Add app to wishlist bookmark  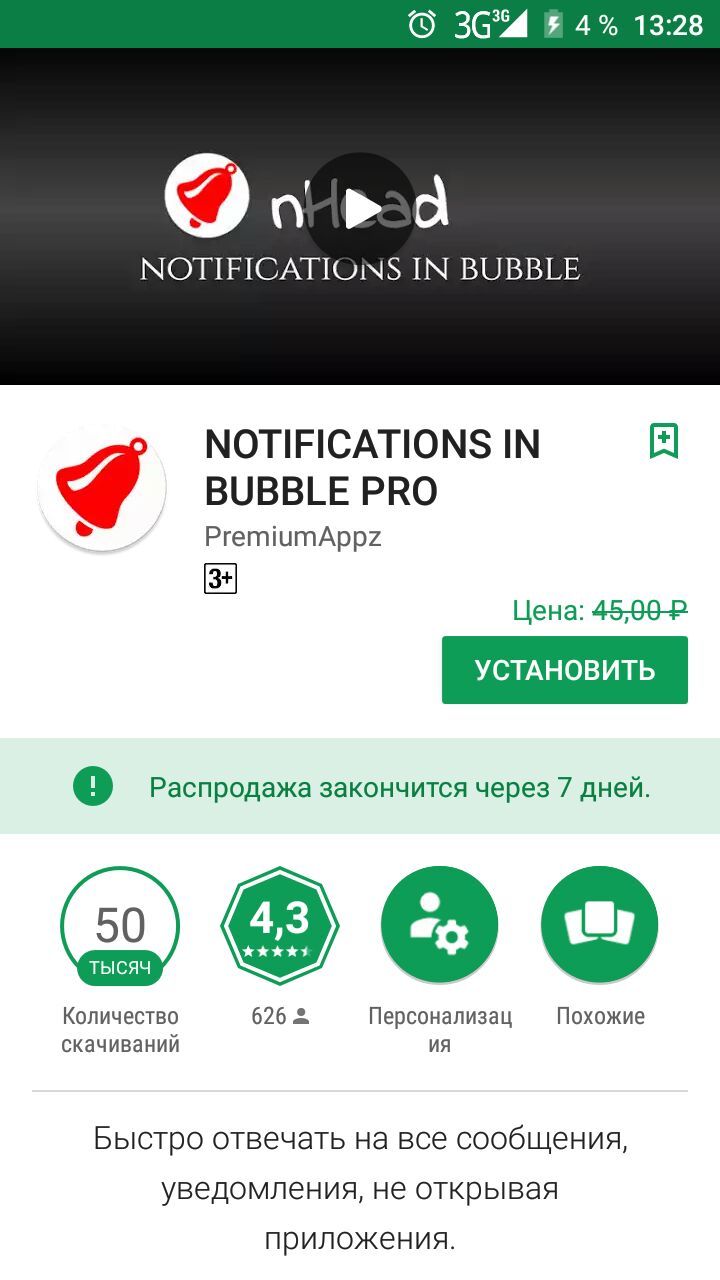coord(664,441)
